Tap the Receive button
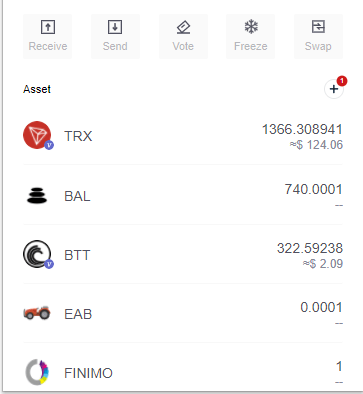Screen dimensions: 363x394 click(x=48, y=36)
